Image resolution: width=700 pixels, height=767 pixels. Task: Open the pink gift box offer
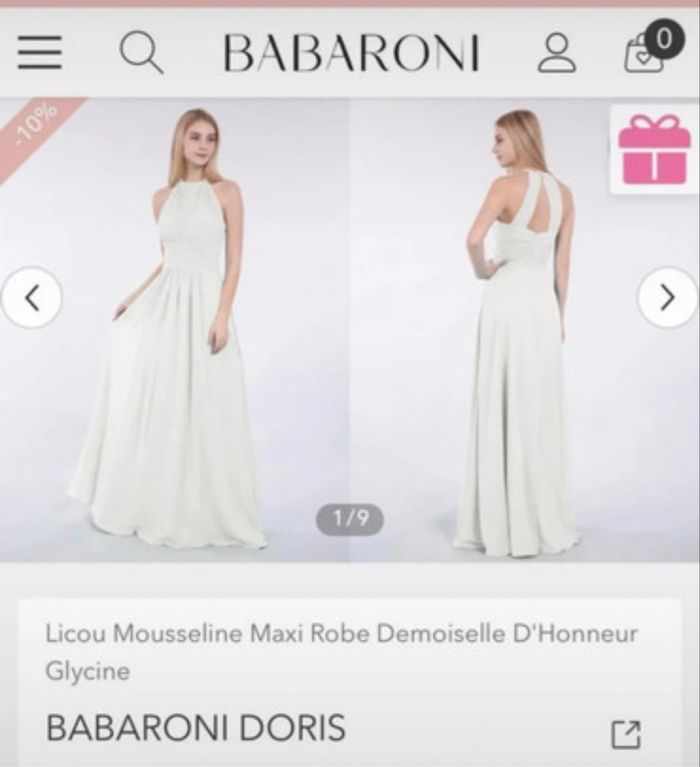pos(654,150)
